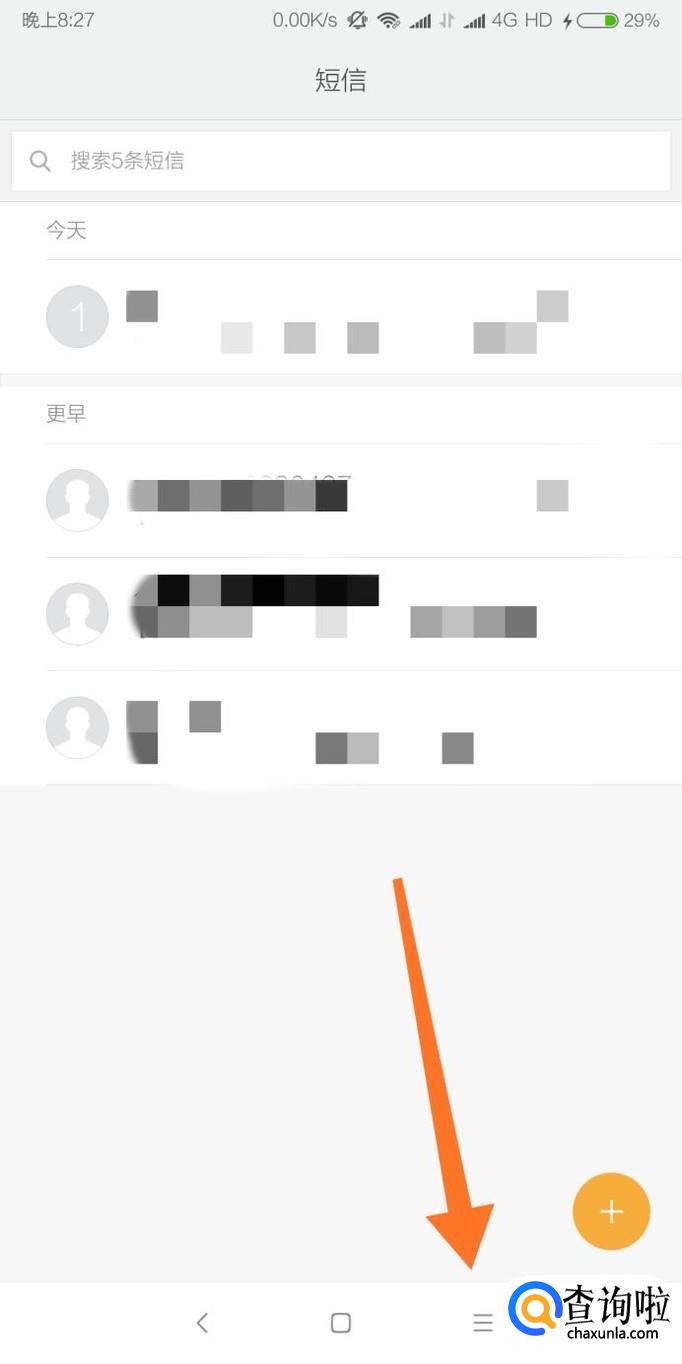The height and width of the screenshot is (1364, 682).
Task: Open today's conversation with avatar 1
Action: point(340,317)
